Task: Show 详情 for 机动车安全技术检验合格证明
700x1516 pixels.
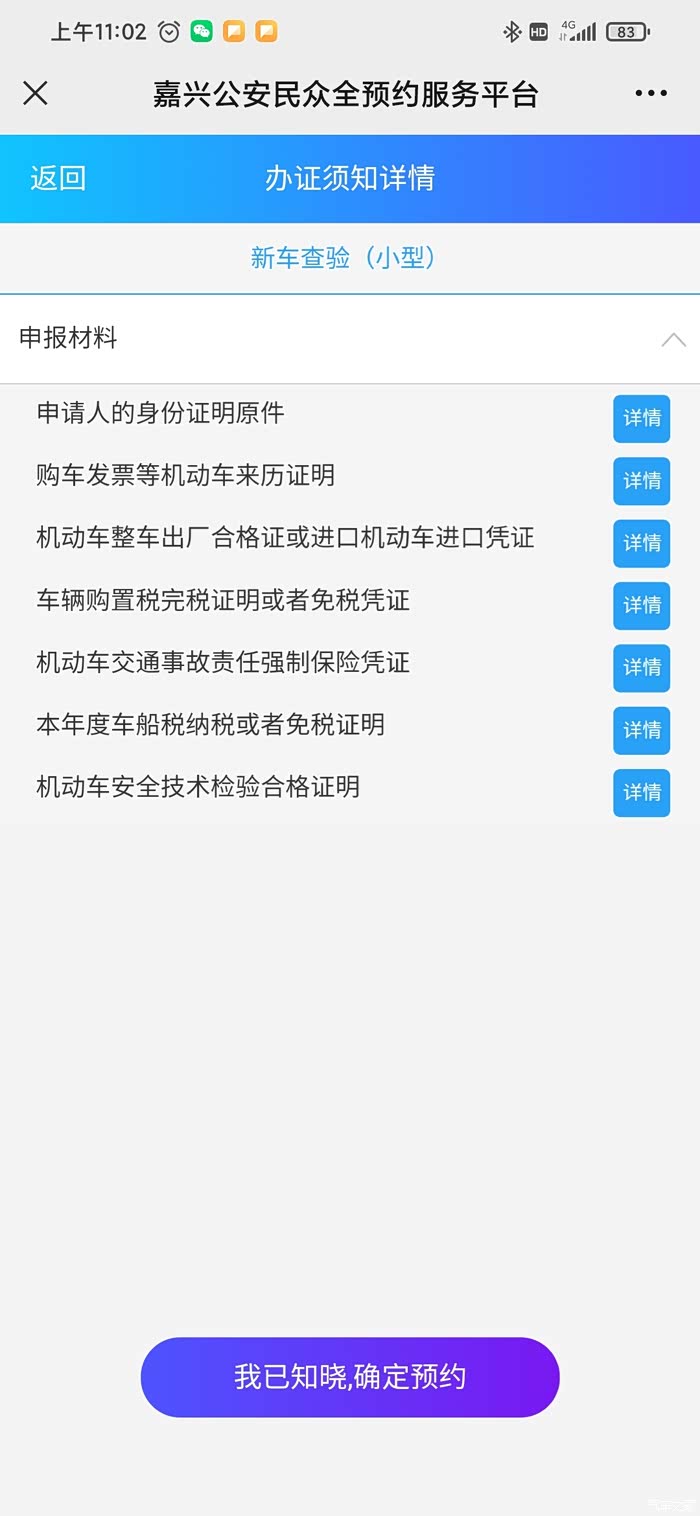Action: (x=641, y=792)
